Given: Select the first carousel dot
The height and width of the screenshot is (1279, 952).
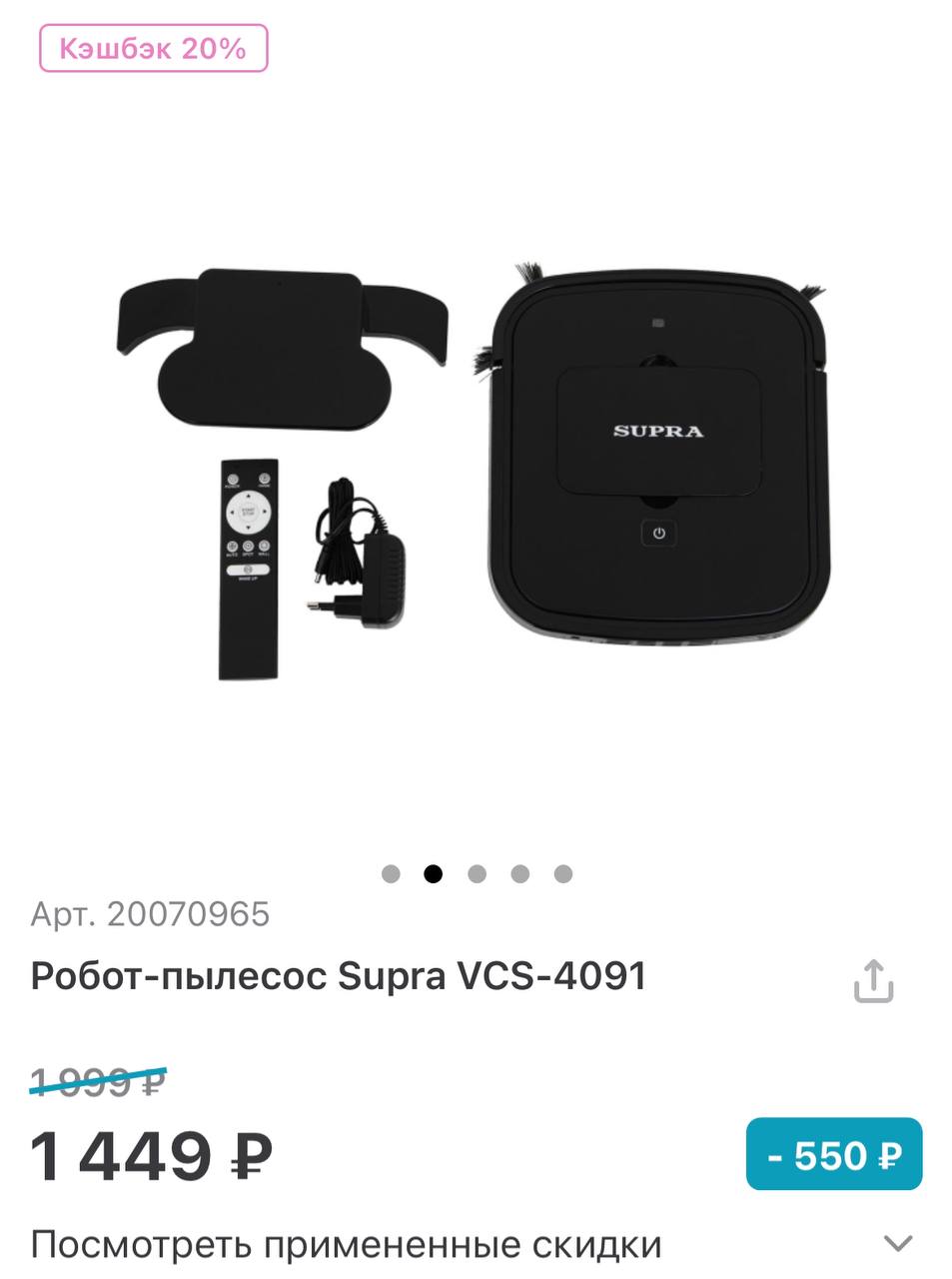Looking at the screenshot, I should pos(391,873).
